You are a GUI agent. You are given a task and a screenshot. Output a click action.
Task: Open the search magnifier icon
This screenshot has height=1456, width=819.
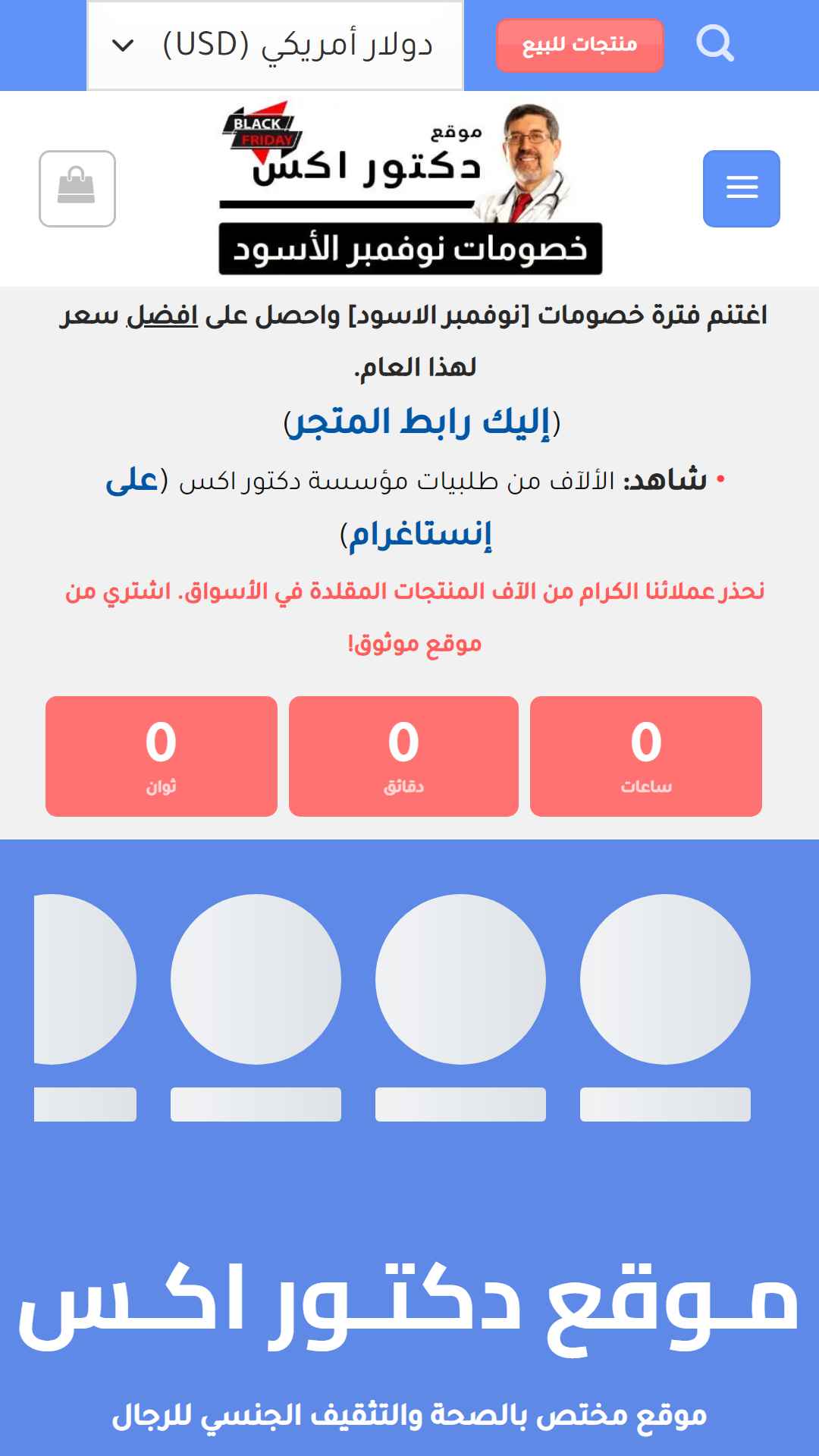tap(714, 44)
